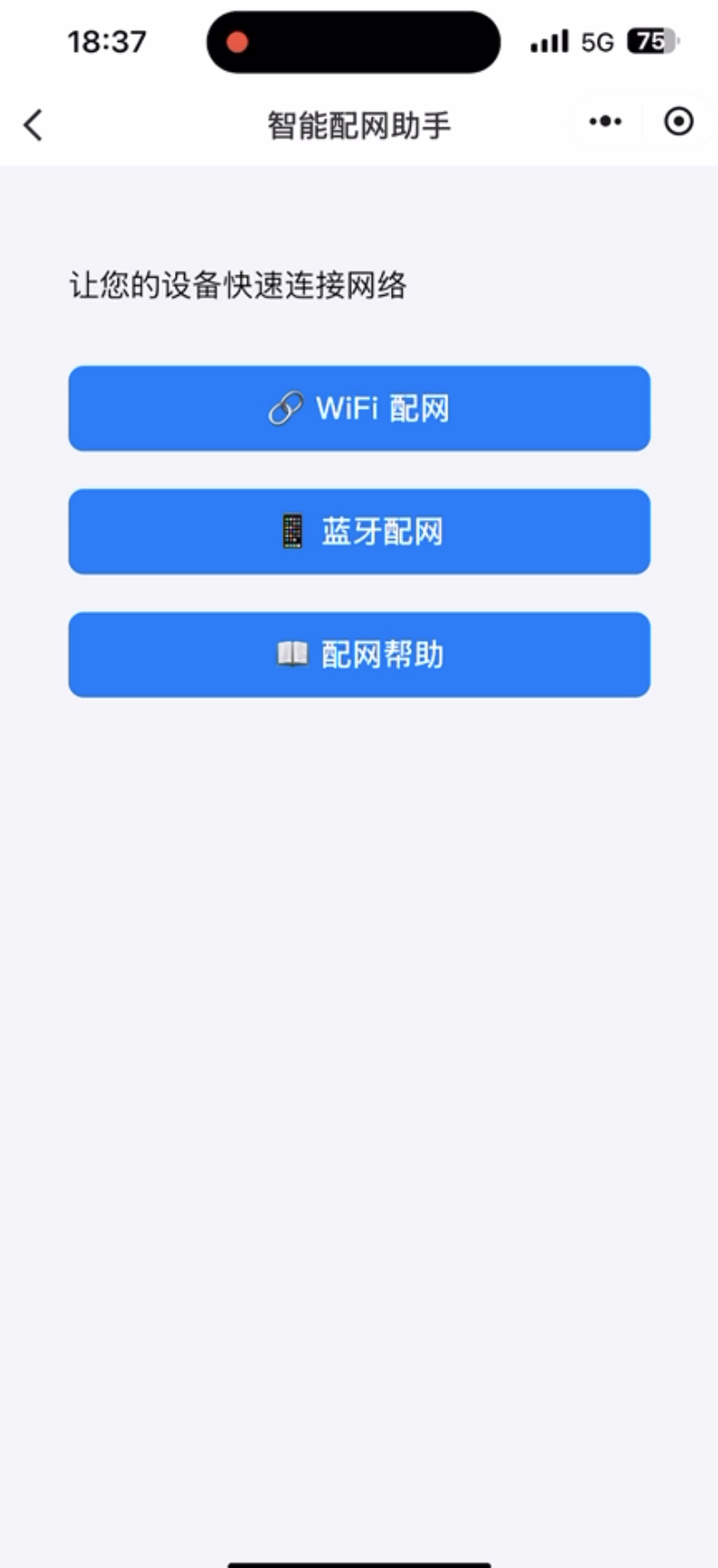Select the 蓝牙配网 option in the middle
718x1568 pixels.
359,531
